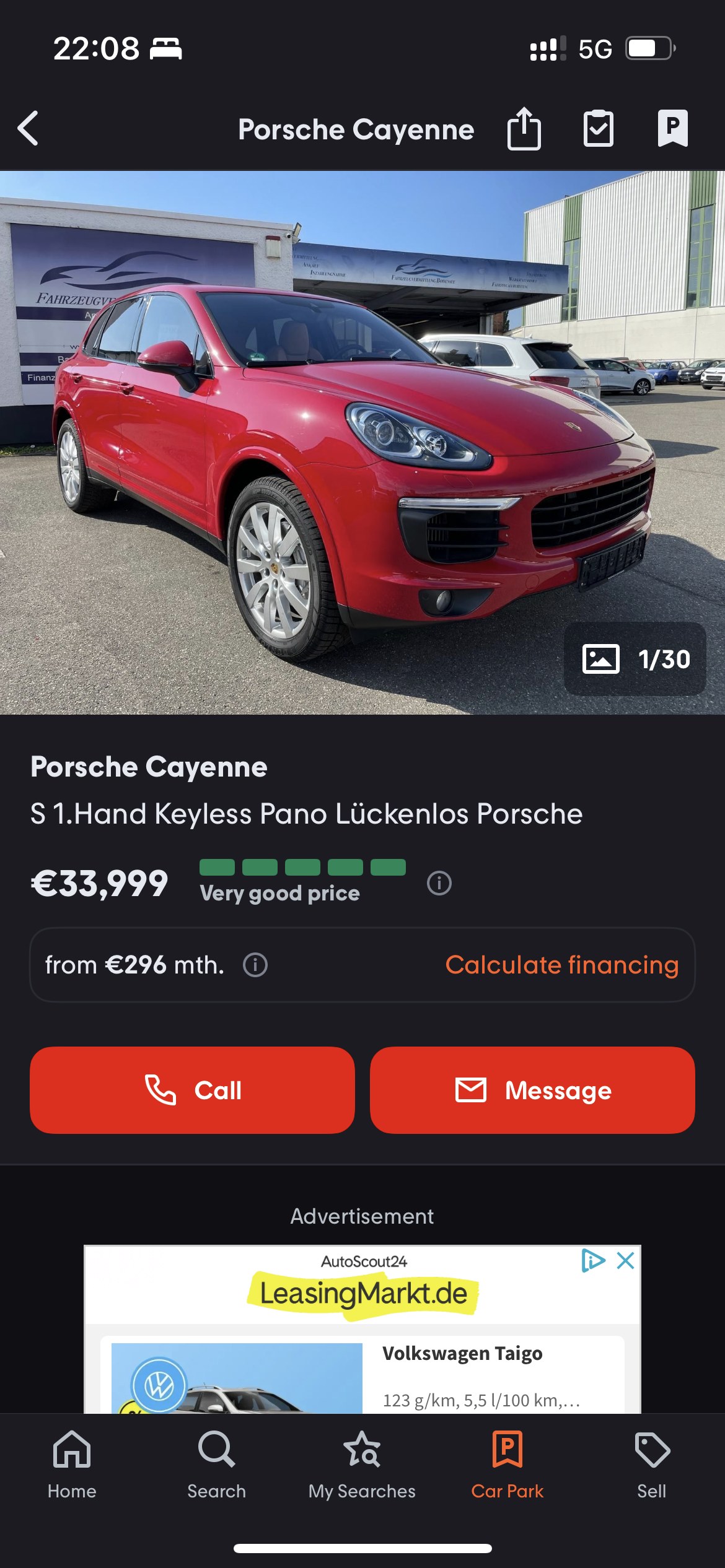Close the LeasingMarkt.de advertisement
This screenshot has width=725, height=1568.
tap(626, 1261)
